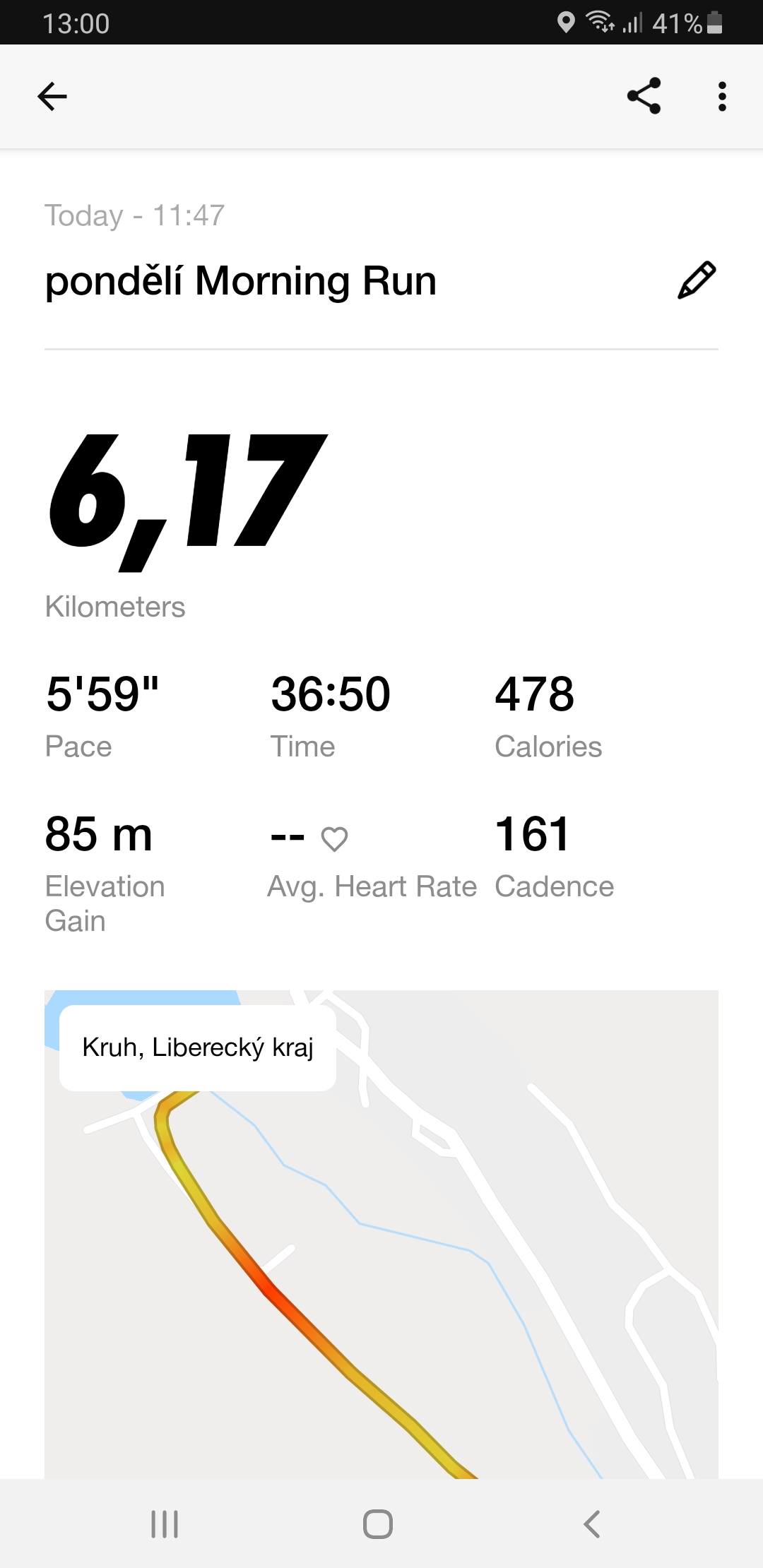This screenshot has height=1568, width=763.
Task: Tap the system home button
Action: (378, 1524)
